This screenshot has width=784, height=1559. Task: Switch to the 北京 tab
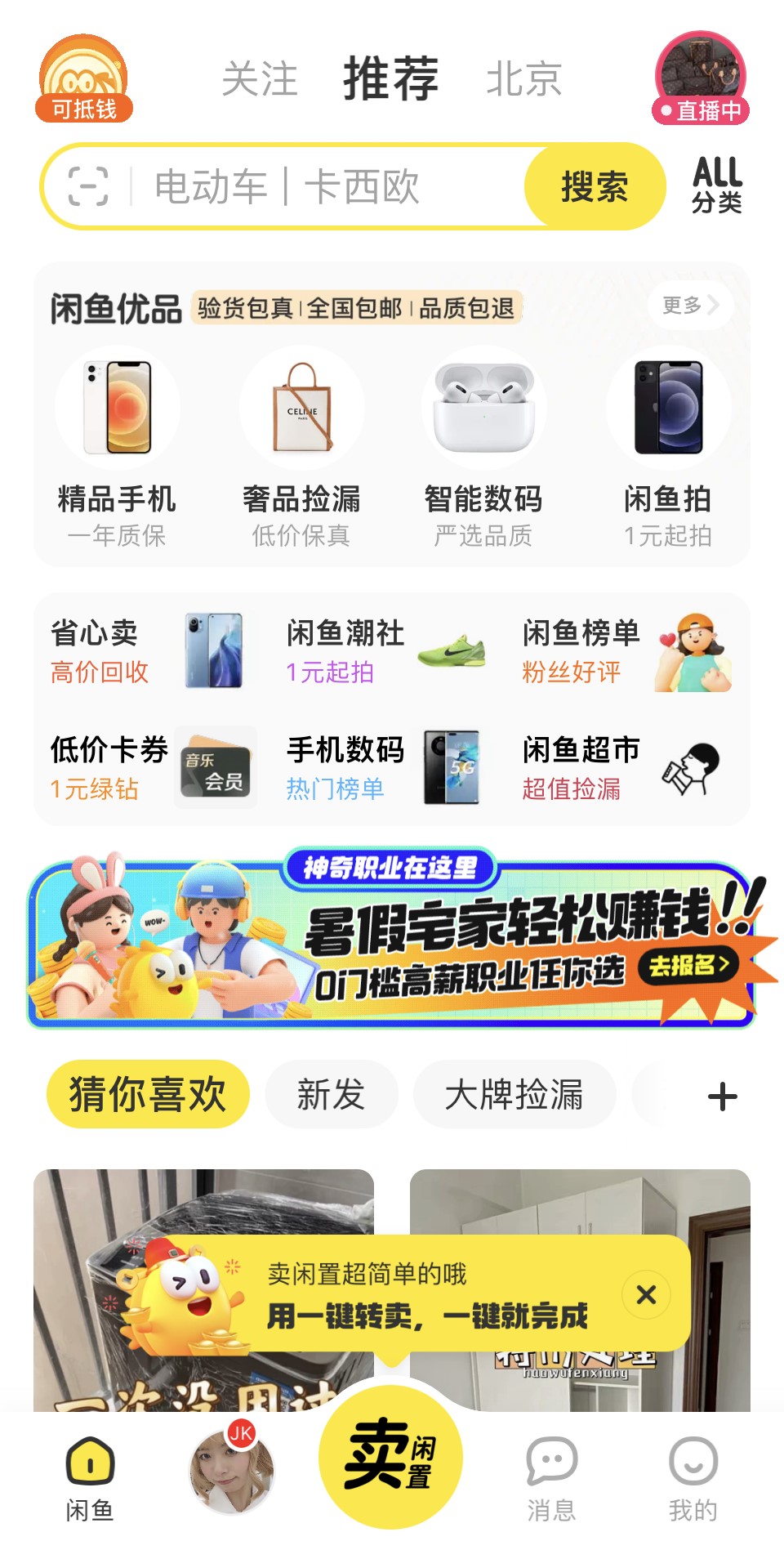click(x=523, y=79)
